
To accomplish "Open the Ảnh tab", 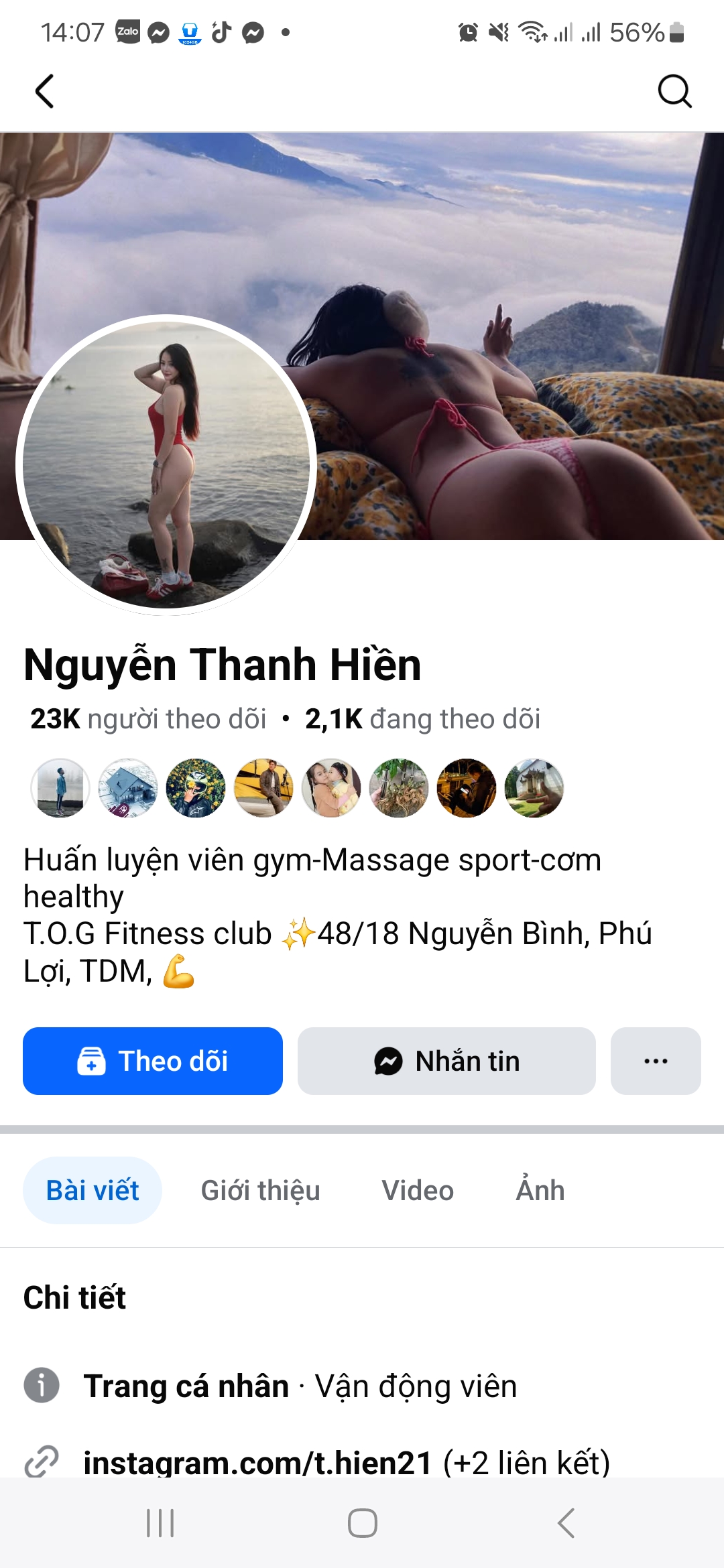I will (540, 1191).
